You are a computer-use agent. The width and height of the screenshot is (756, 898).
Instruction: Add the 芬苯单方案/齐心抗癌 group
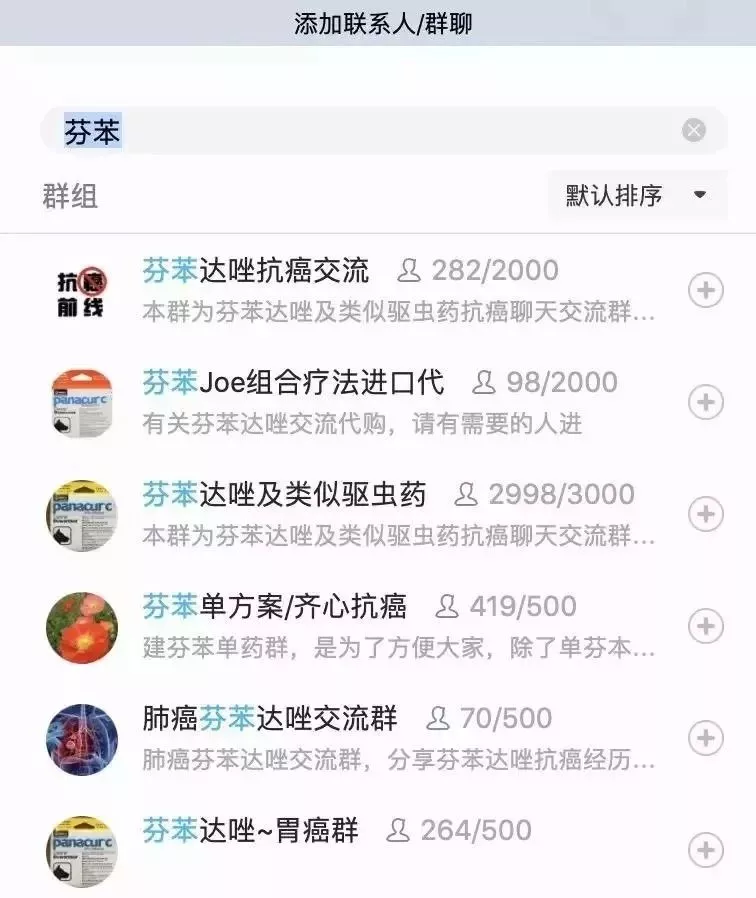[706, 627]
